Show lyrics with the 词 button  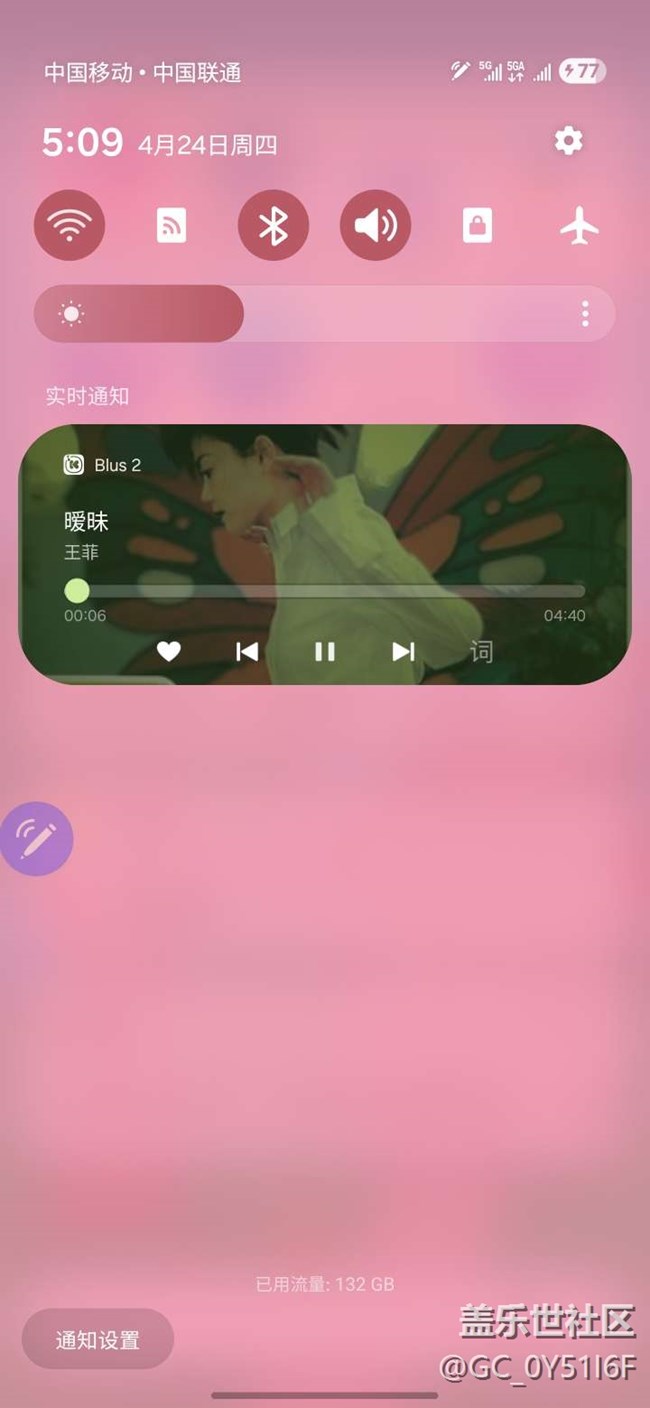point(481,652)
